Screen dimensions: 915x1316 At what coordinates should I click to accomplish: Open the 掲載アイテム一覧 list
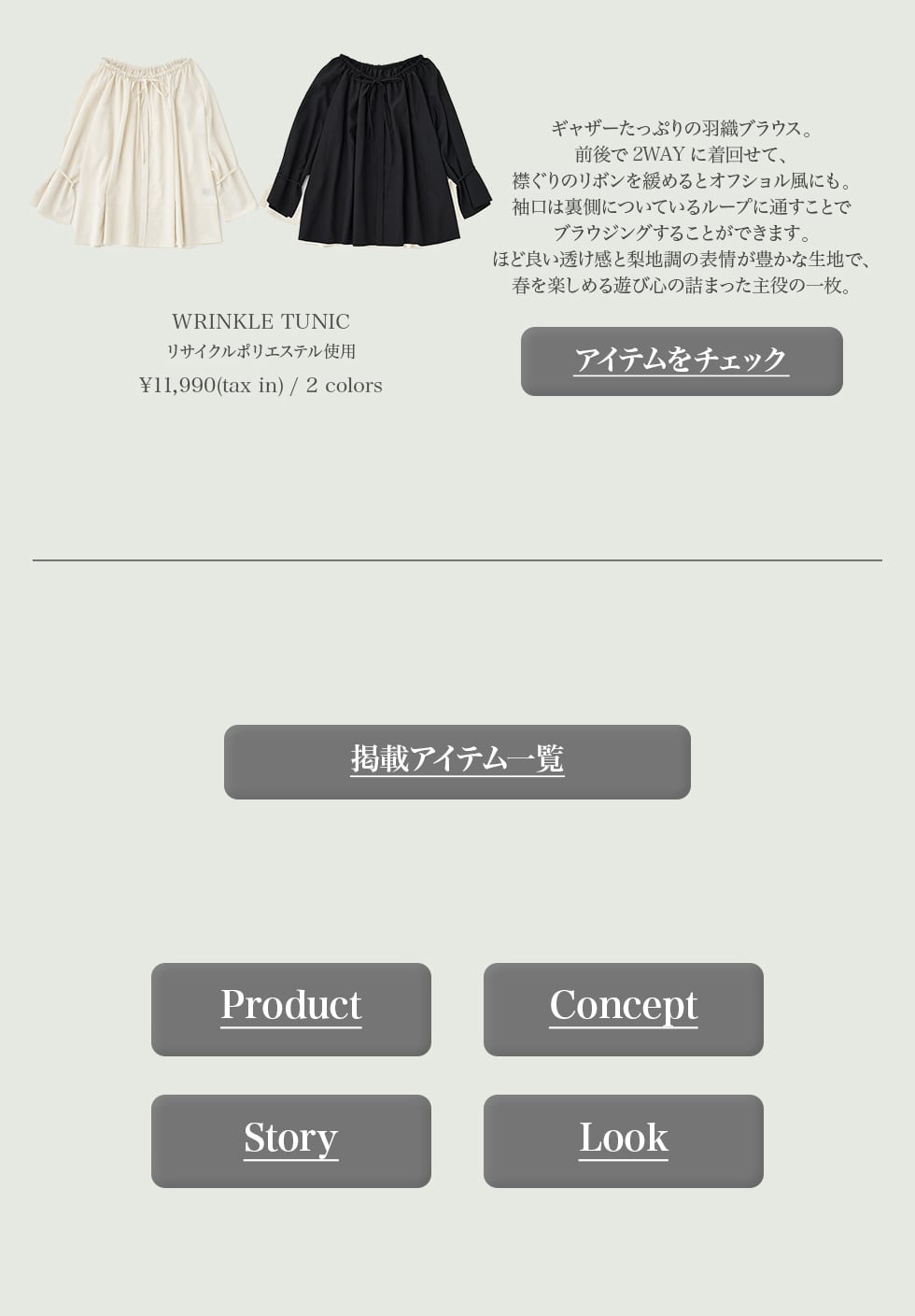[x=457, y=761]
